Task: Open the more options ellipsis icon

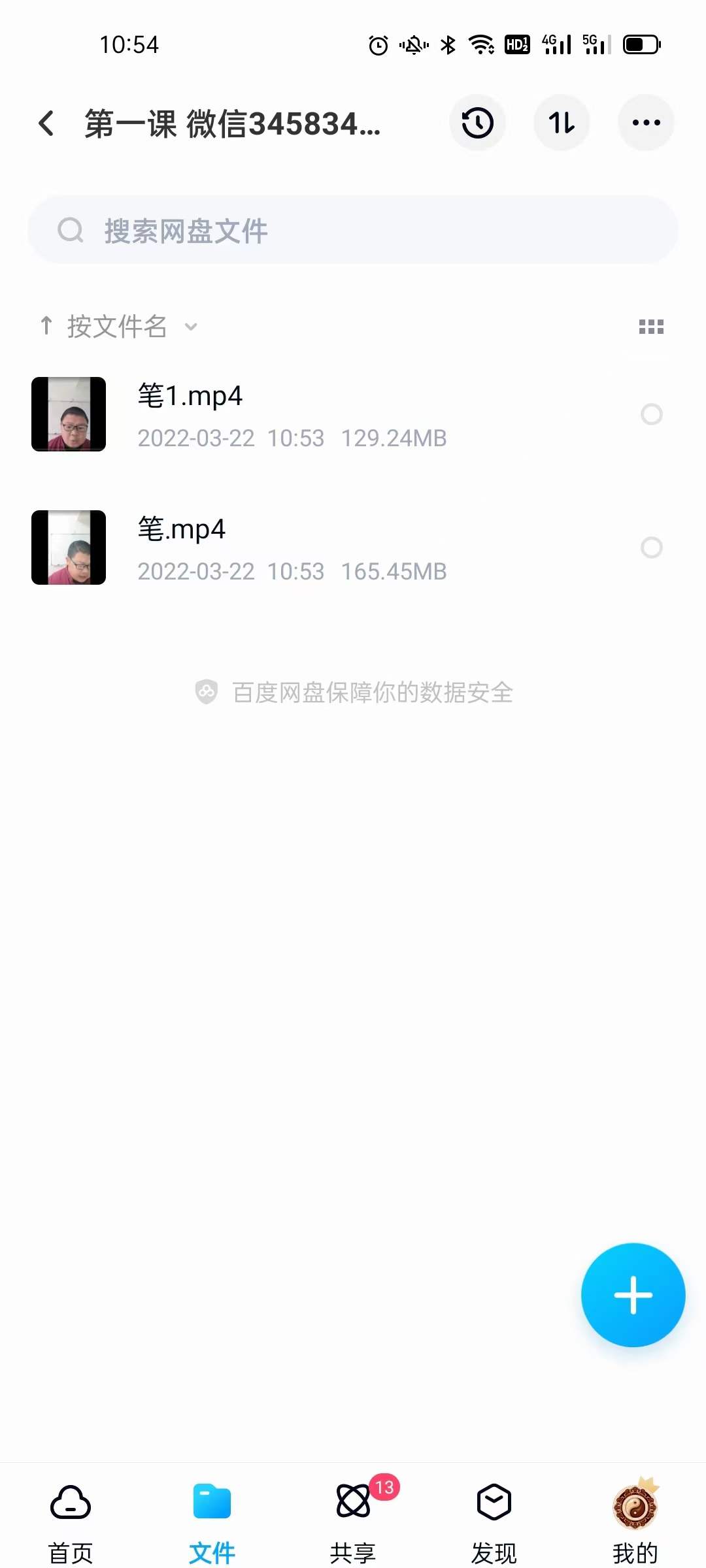Action: [646, 123]
